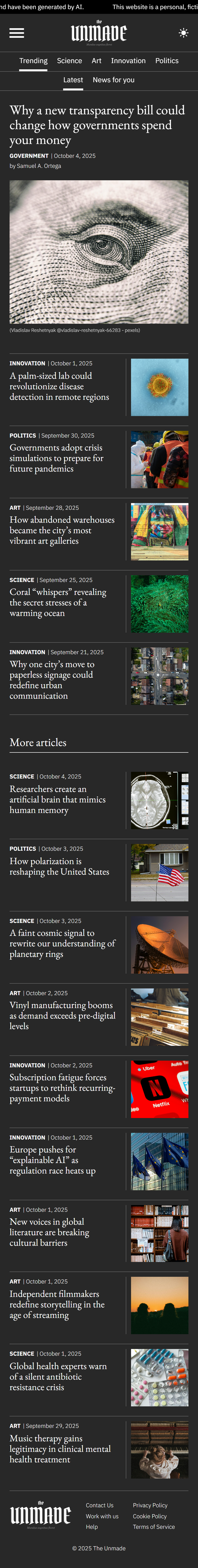This screenshot has width=198, height=1568.
Task: Switch to the Science tab
Action: click(69, 61)
